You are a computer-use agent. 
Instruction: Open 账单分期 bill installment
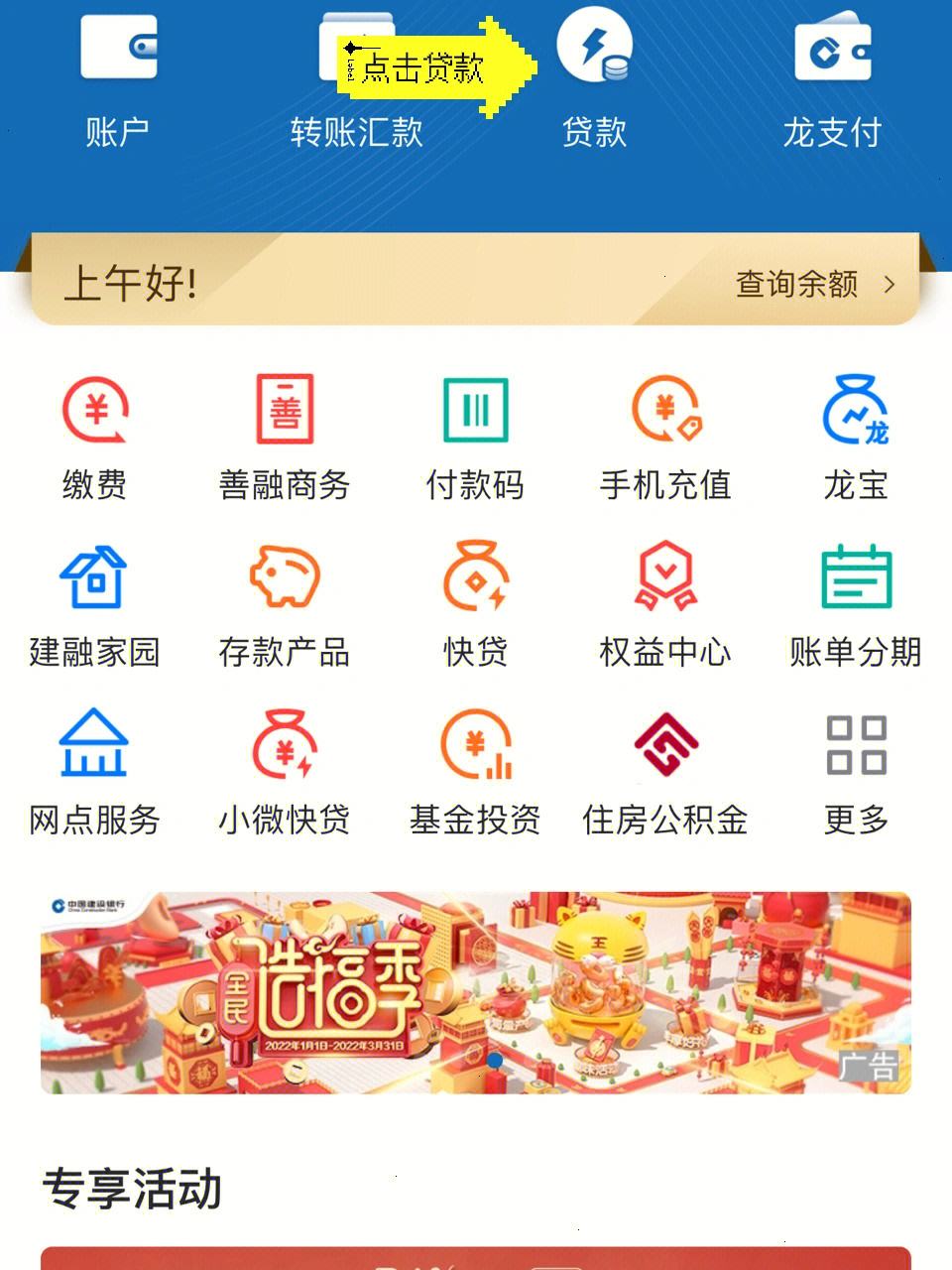tap(856, 605)
